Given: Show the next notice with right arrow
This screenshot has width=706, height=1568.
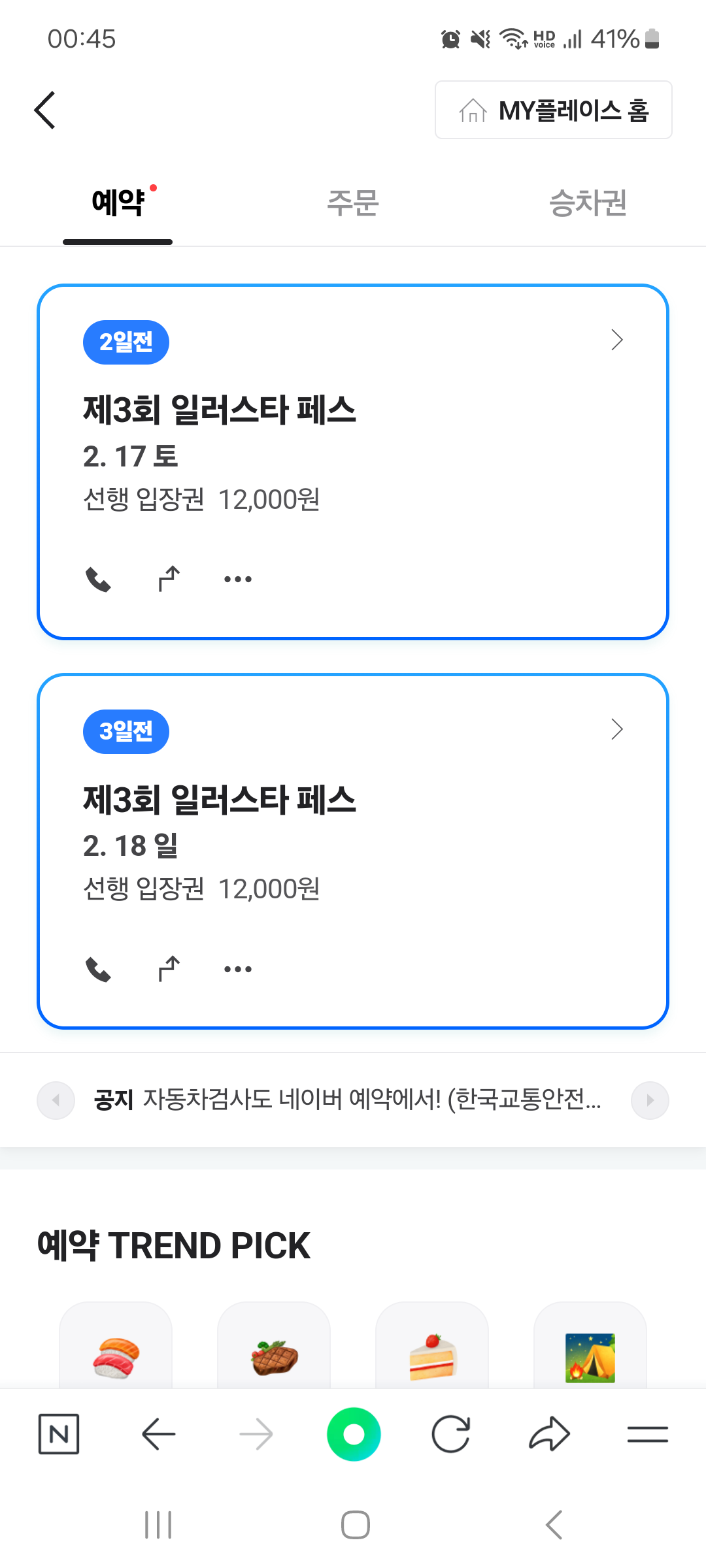Looking at the screenshot, I should pos(650,1100).
